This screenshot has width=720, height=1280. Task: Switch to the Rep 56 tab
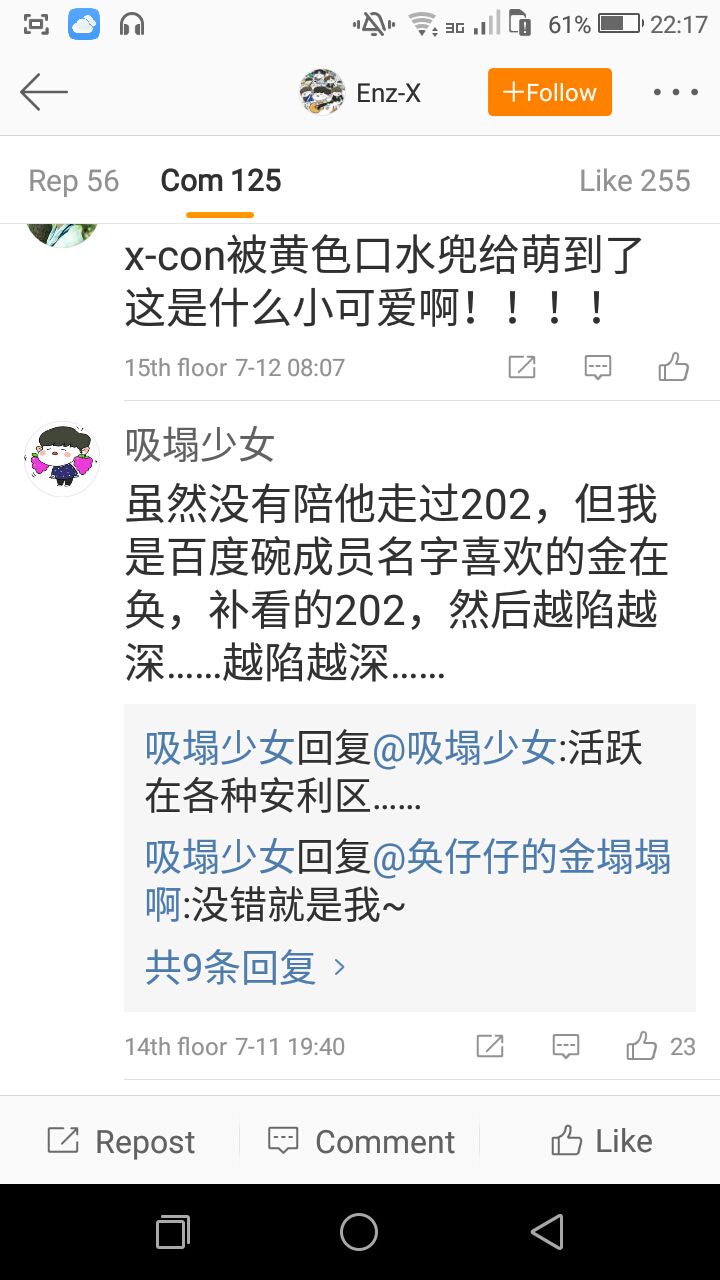tap(74, 181)
